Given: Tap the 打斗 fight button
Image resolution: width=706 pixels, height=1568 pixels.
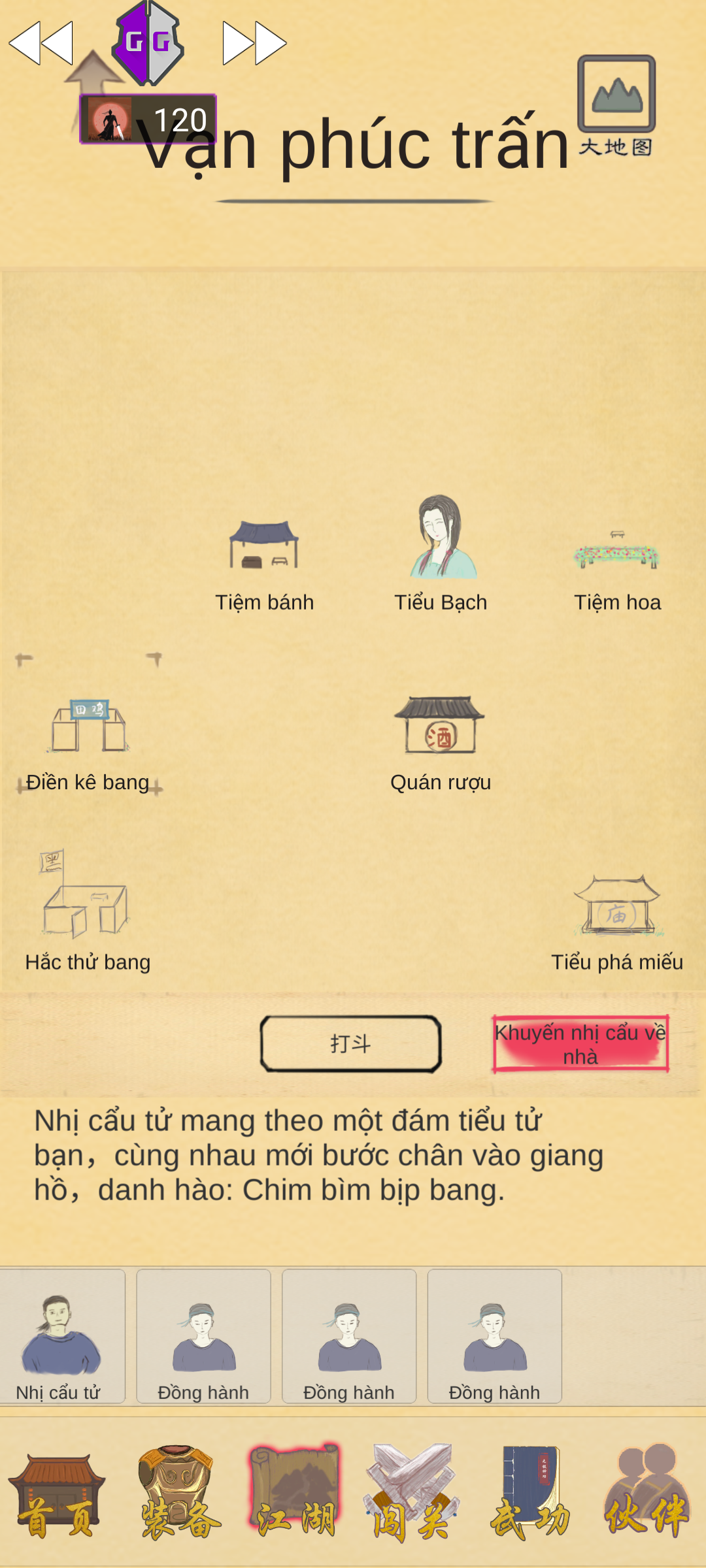Looking at the screenshot, I should [351, 1043].
